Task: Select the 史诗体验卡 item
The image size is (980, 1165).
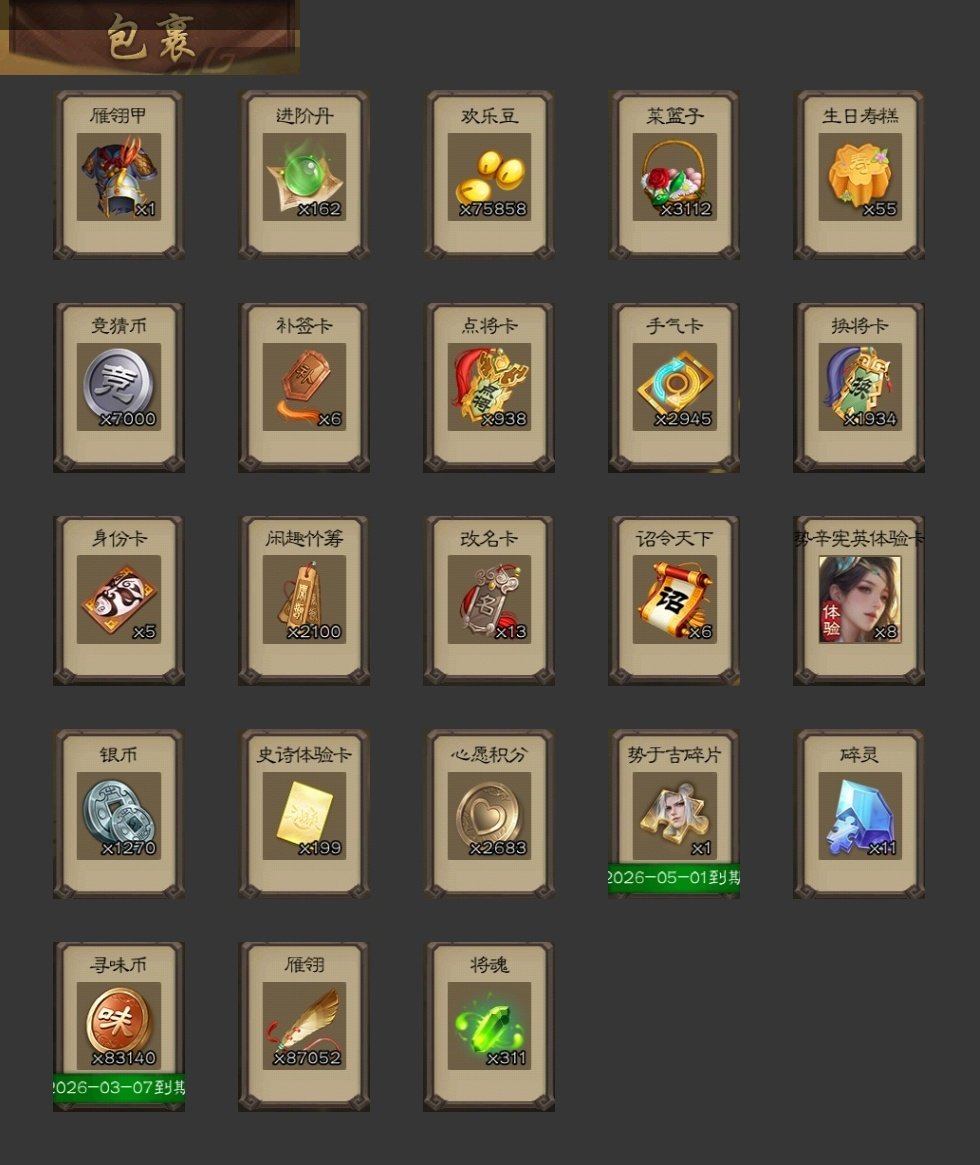Action: click(x=304, y=815)
